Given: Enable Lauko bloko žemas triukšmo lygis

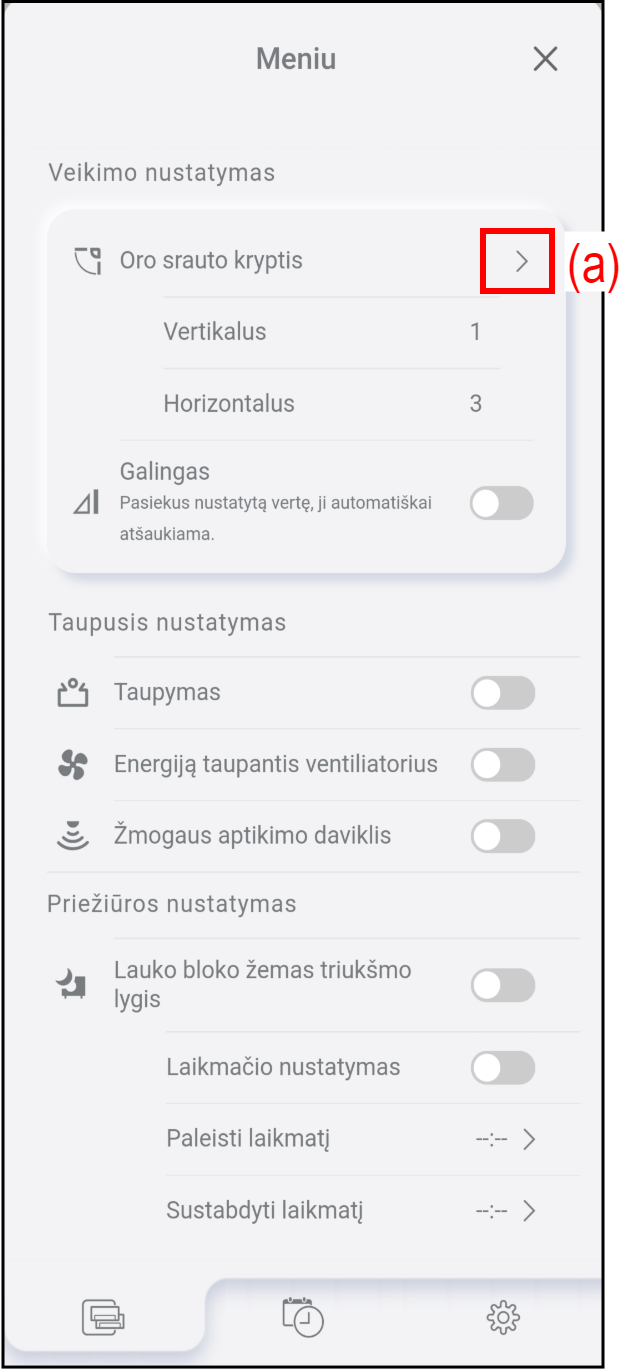Looking at the screenshot, I should (x=502, y=985).
